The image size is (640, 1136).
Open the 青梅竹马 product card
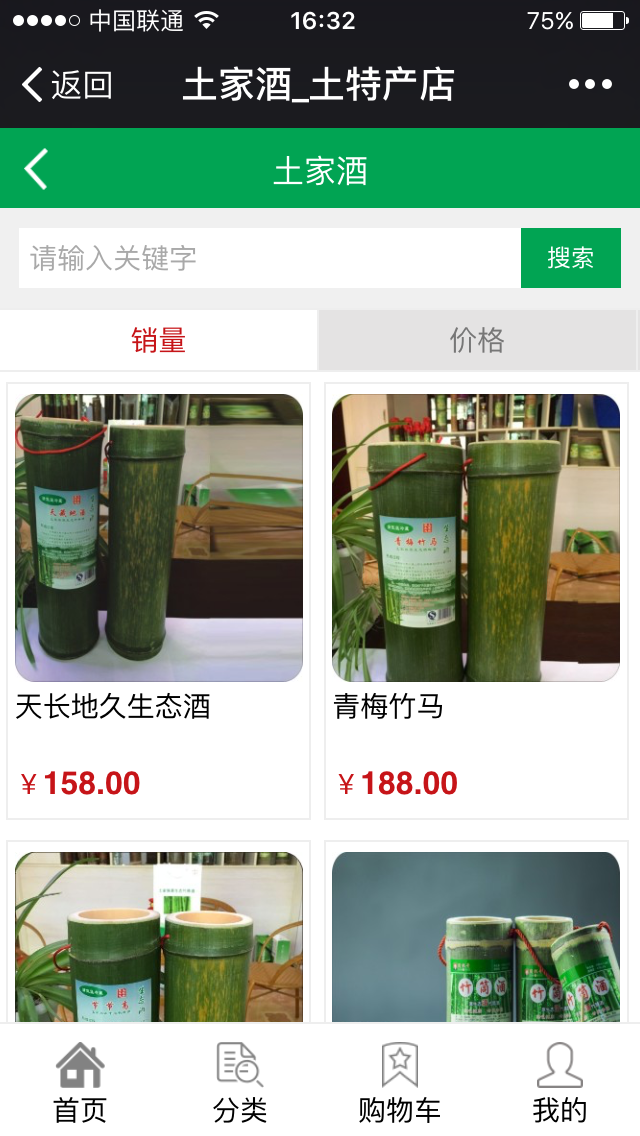click(x=476, y=600)
